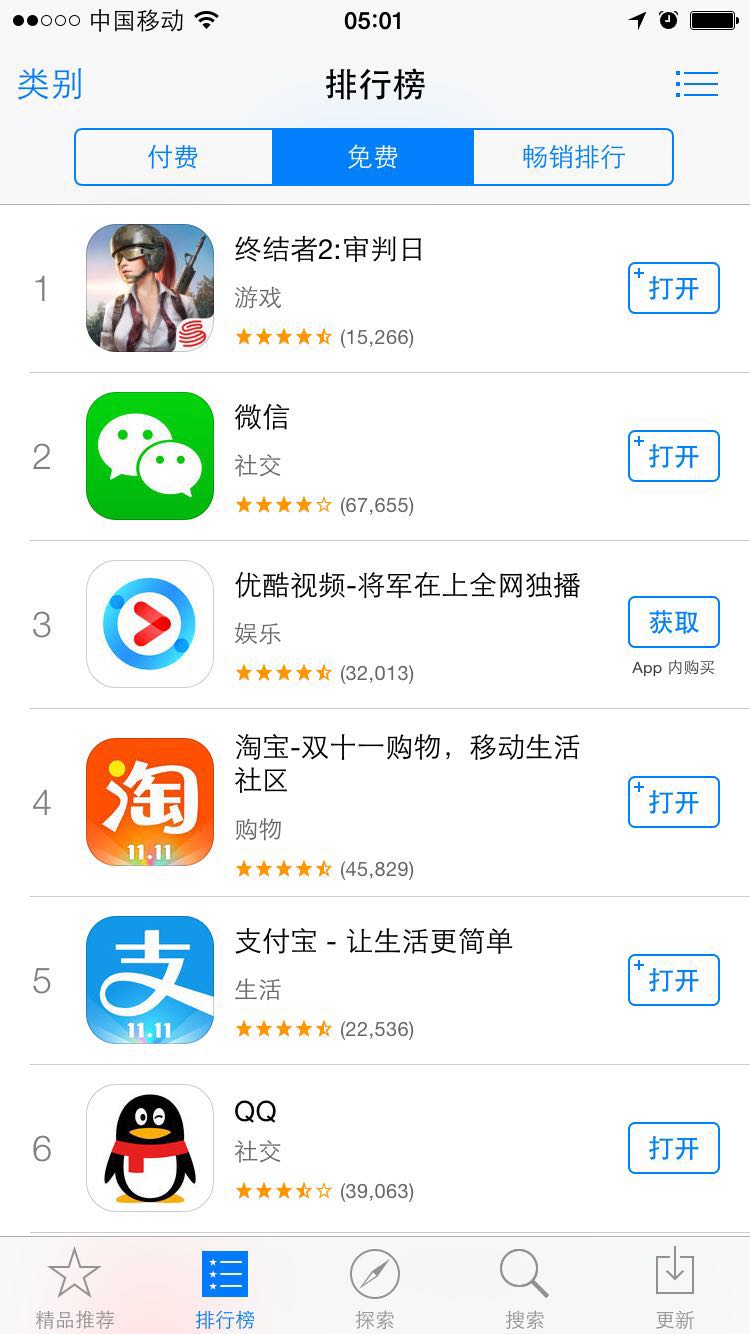Switch to the 探索 explore tab
The height and width of the screenshot is (1334, 750).
[375, 1288]
